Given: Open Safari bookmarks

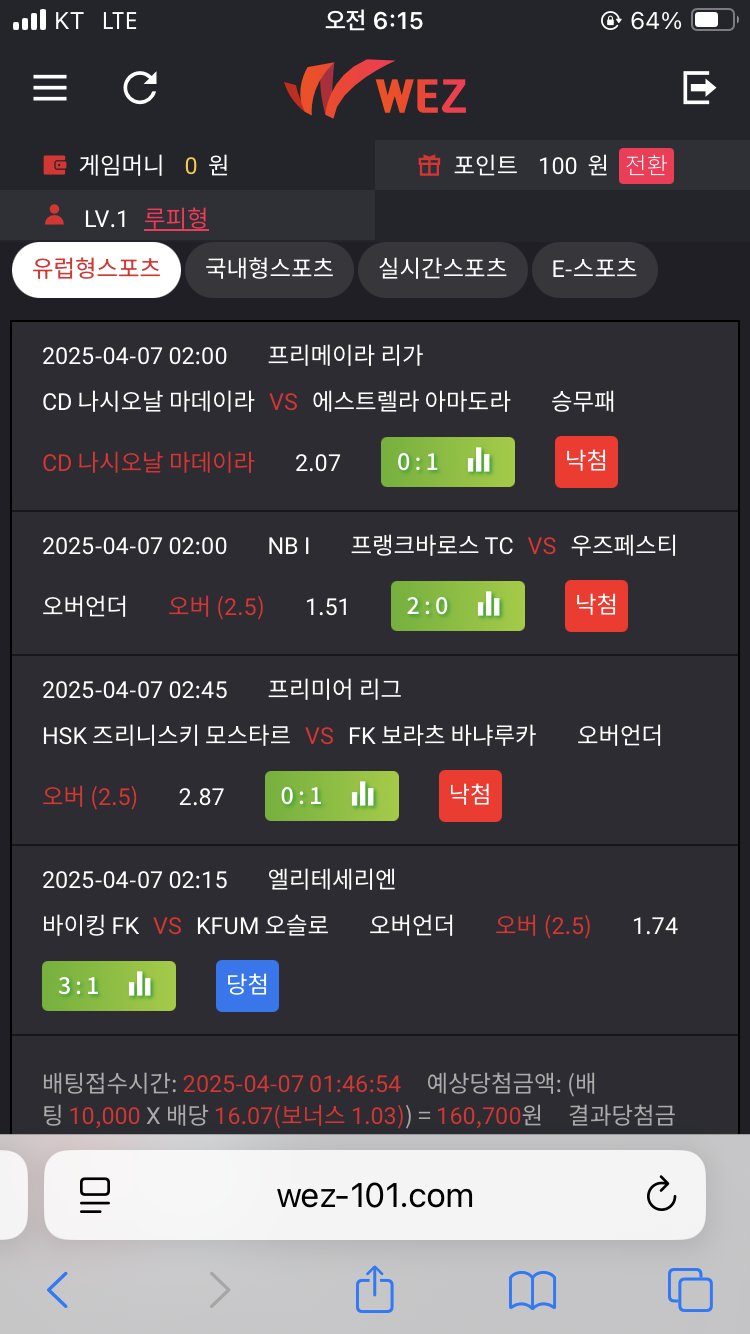Looking at the screenshot, I should click(x=532, y=1291).
